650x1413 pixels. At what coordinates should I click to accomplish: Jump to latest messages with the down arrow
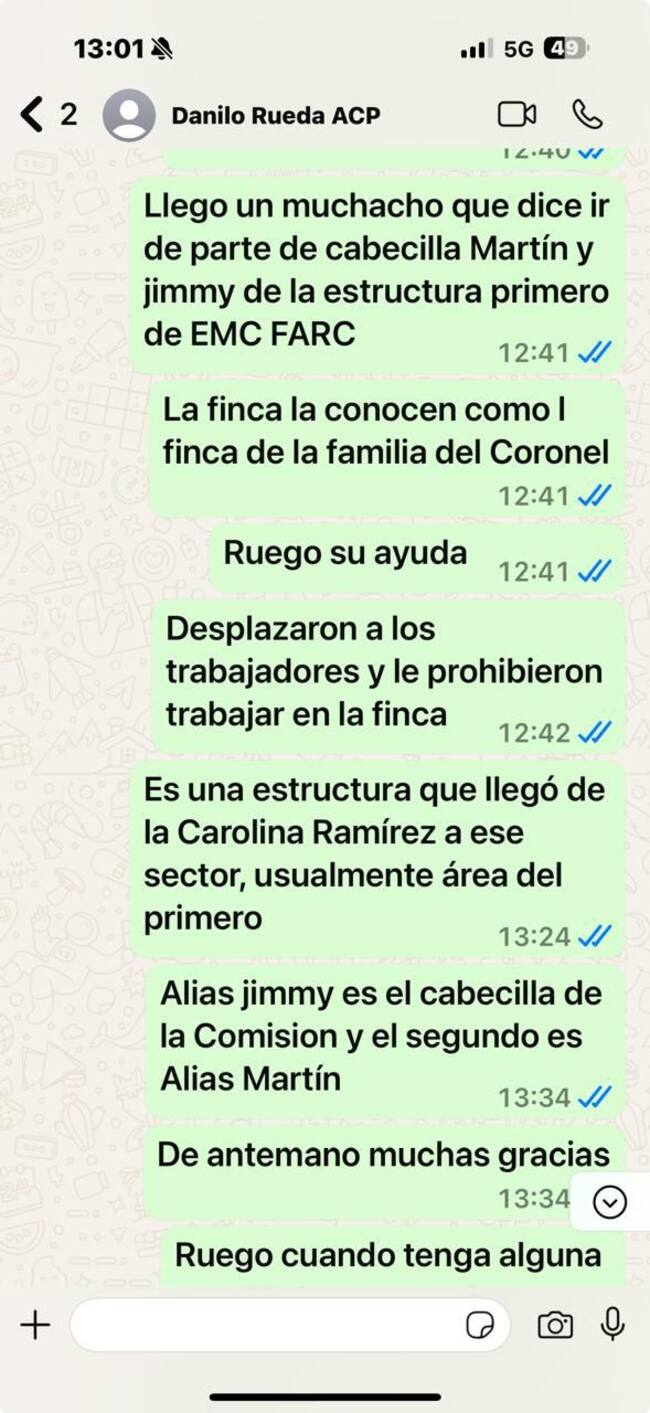click(x=609, y=1203)
